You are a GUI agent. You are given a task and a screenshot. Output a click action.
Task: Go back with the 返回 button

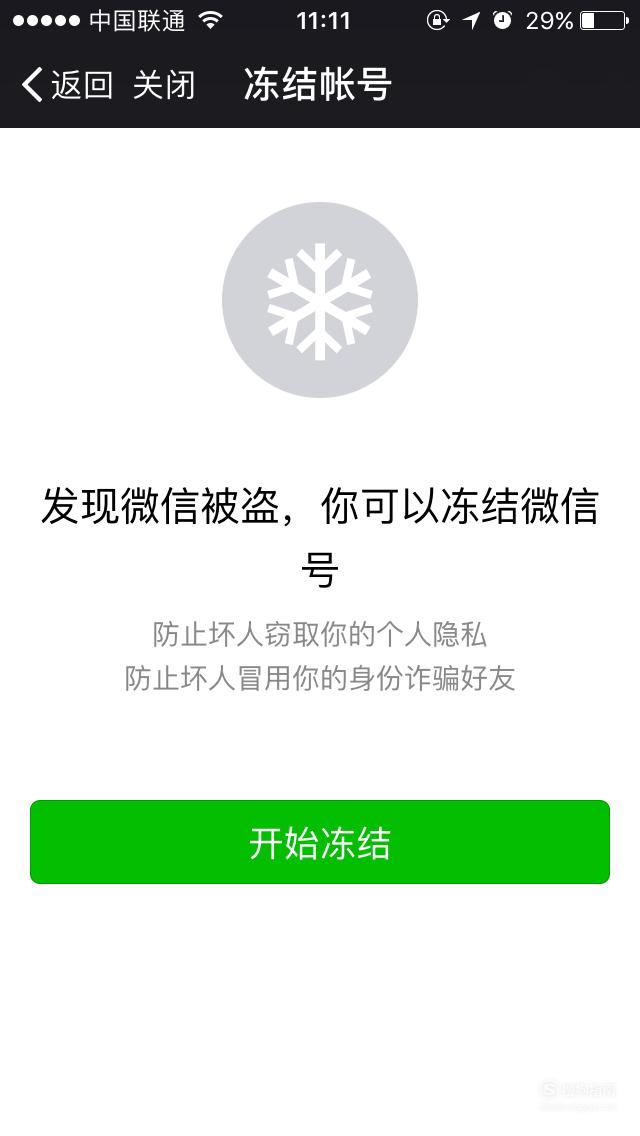pos(67,85)
